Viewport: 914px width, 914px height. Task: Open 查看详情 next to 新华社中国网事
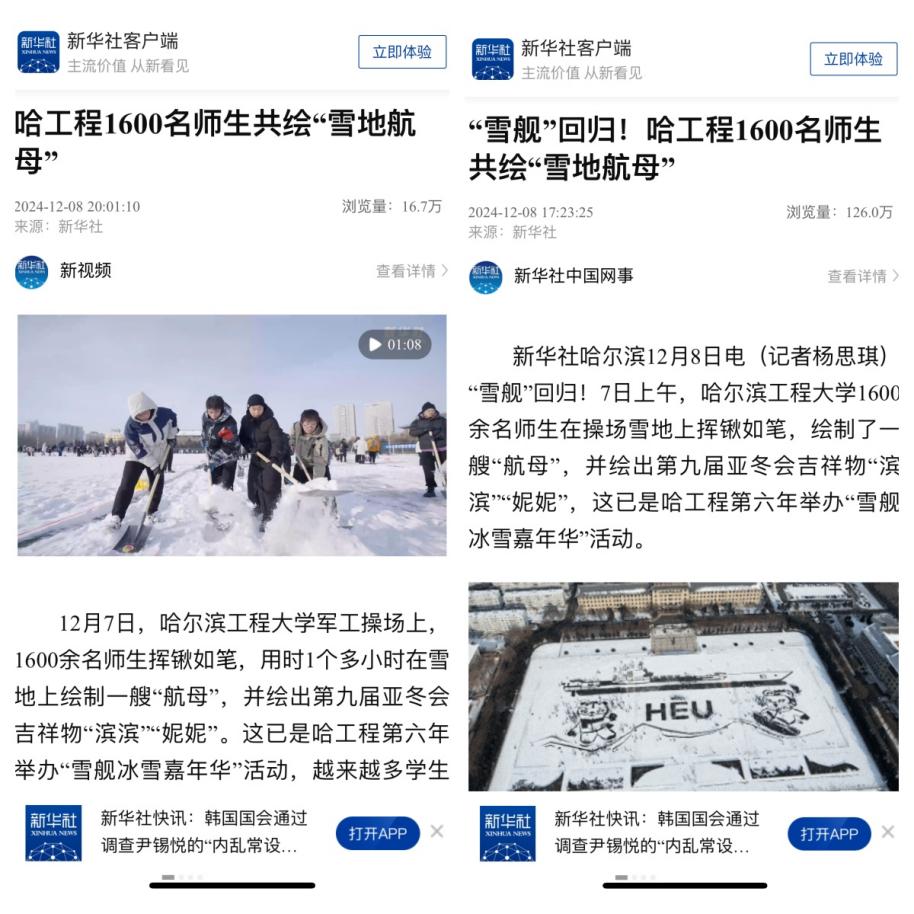862,277
